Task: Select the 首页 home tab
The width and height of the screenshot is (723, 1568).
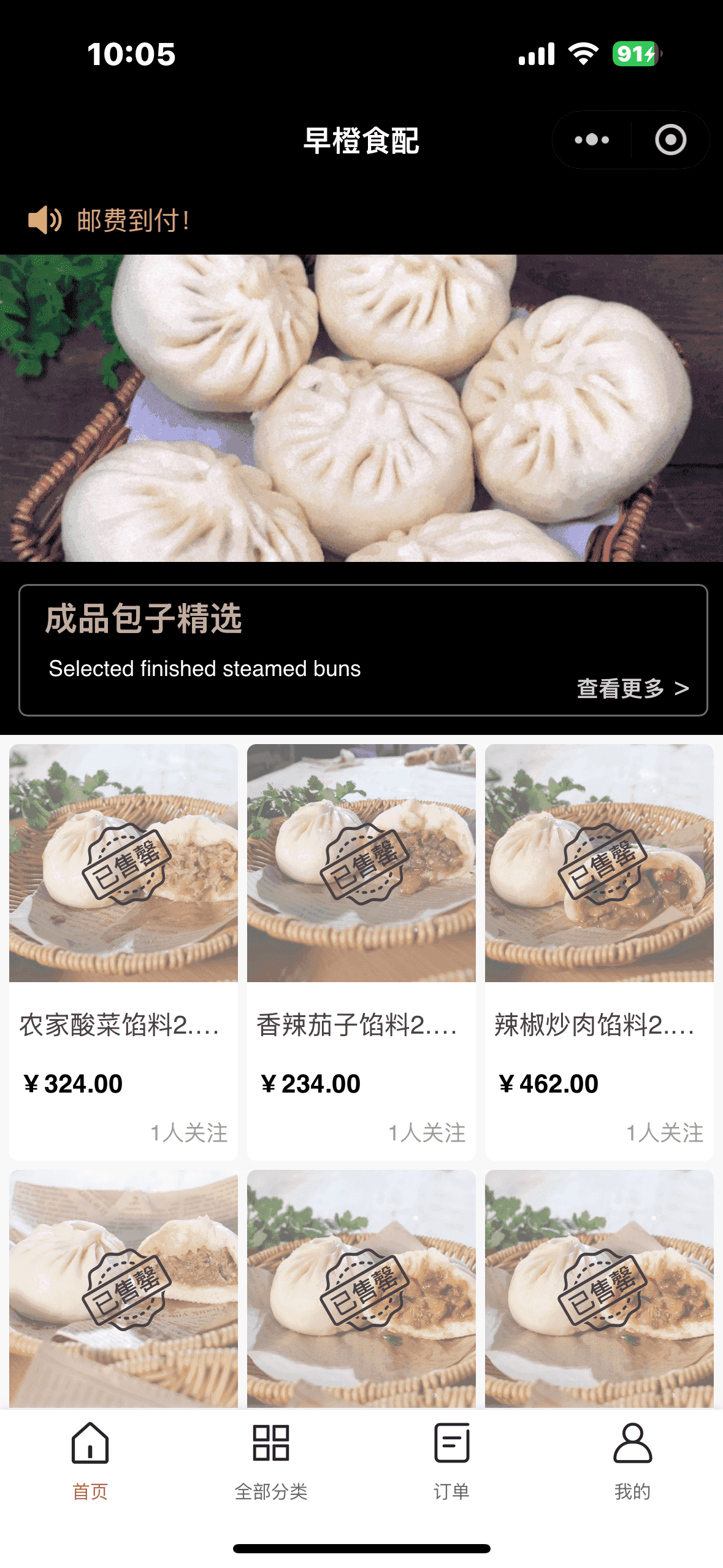Action: tap(90, 1461)
